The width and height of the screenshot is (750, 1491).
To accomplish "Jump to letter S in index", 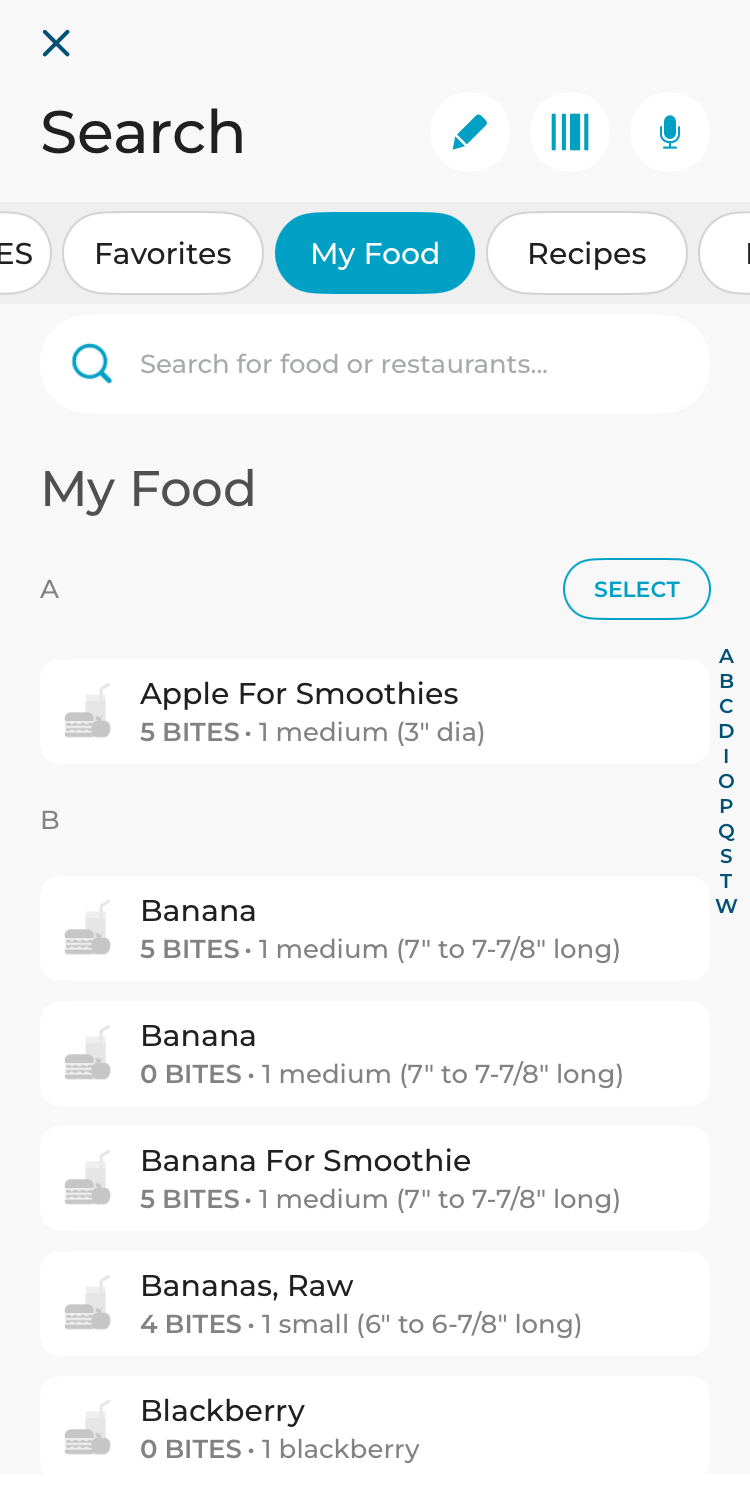I will click(726, 856).
